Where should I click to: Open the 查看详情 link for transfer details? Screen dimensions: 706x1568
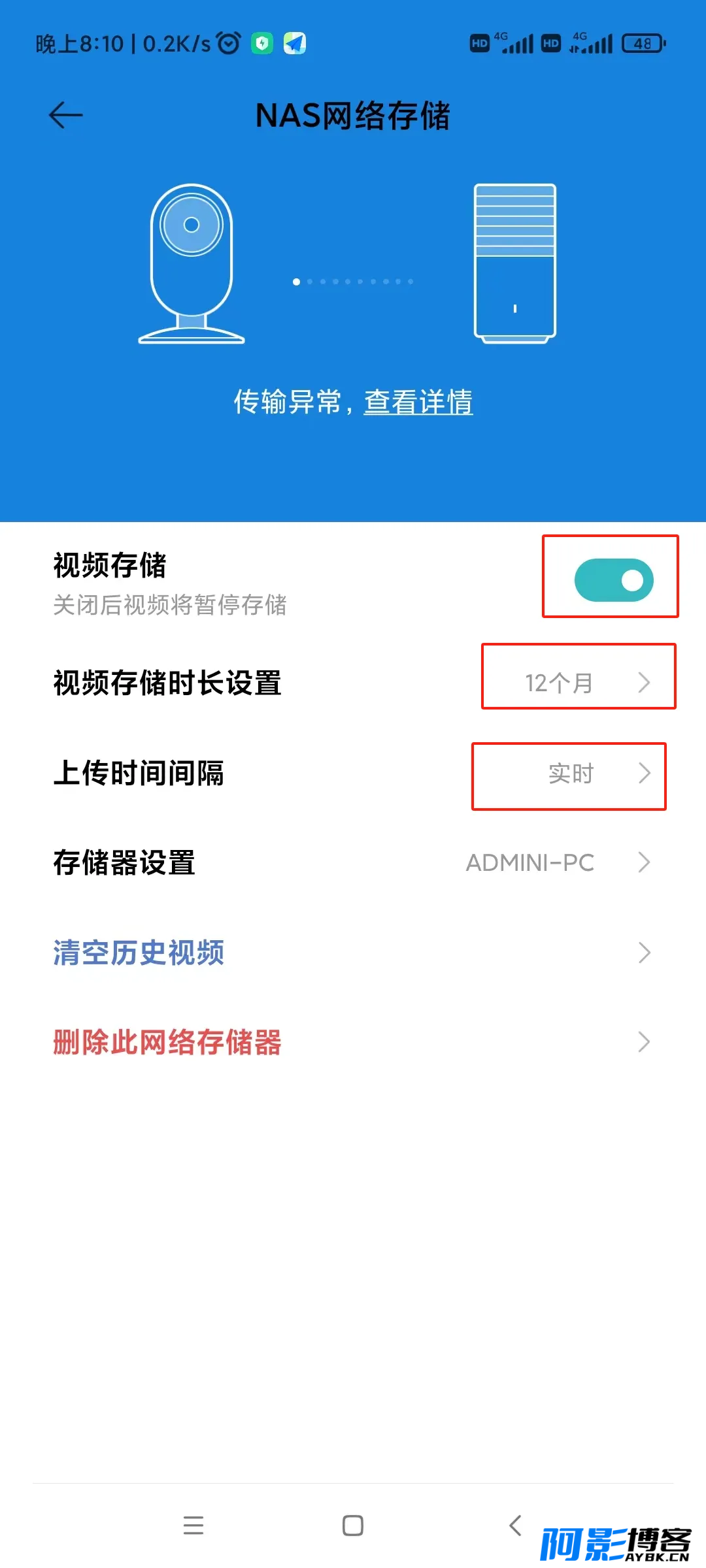pyautogui.click(x=418, y=402)
